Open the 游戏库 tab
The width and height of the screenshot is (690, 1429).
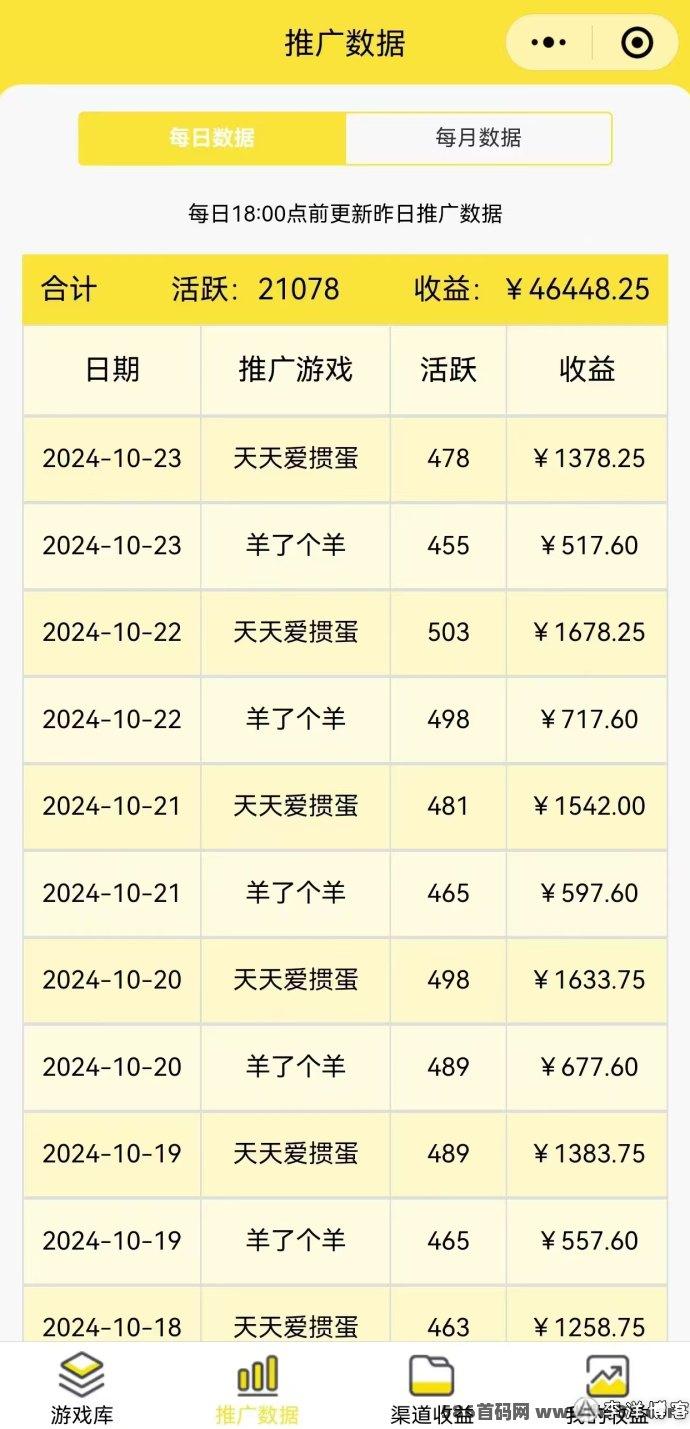(82, 1389)
